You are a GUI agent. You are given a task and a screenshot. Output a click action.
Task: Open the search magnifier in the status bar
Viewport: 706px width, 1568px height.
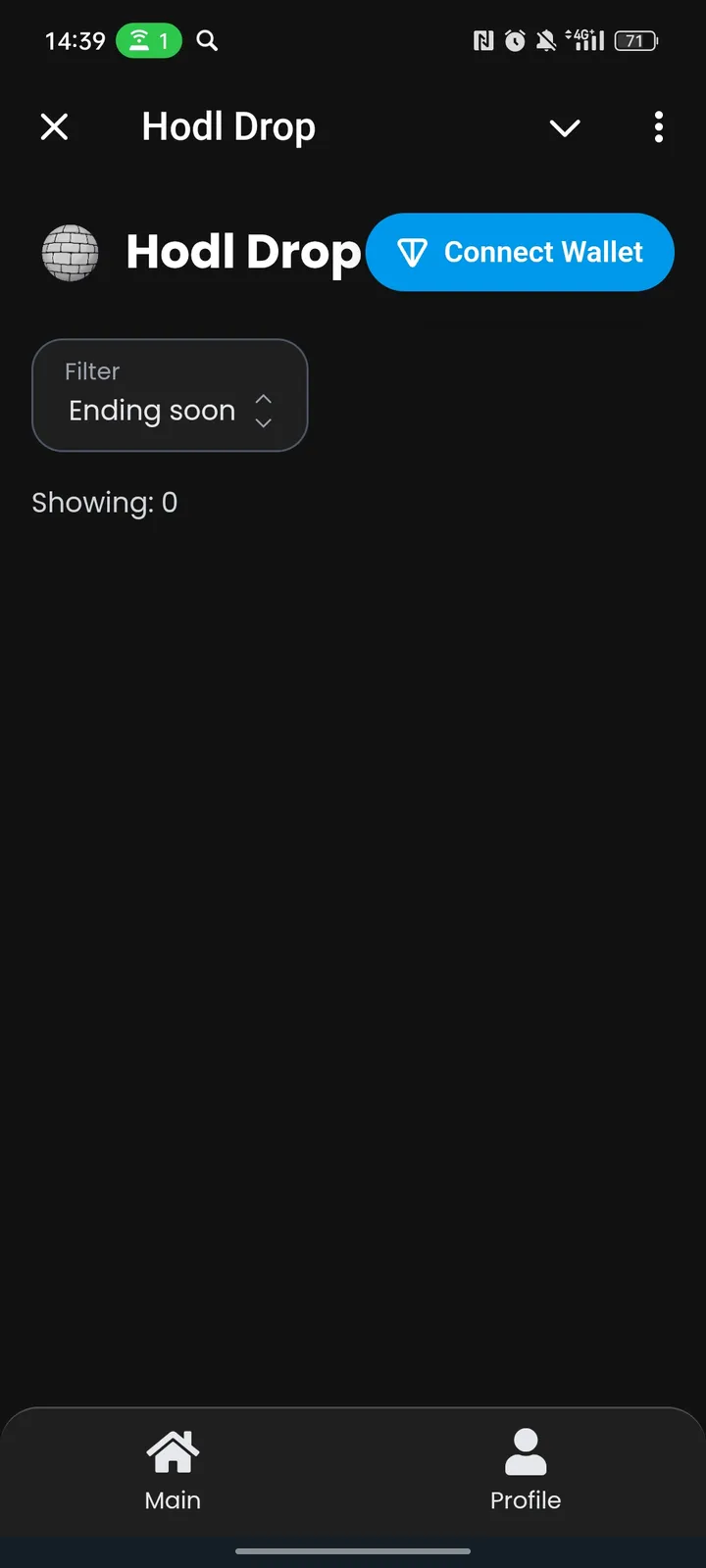(x=206, y=40)
